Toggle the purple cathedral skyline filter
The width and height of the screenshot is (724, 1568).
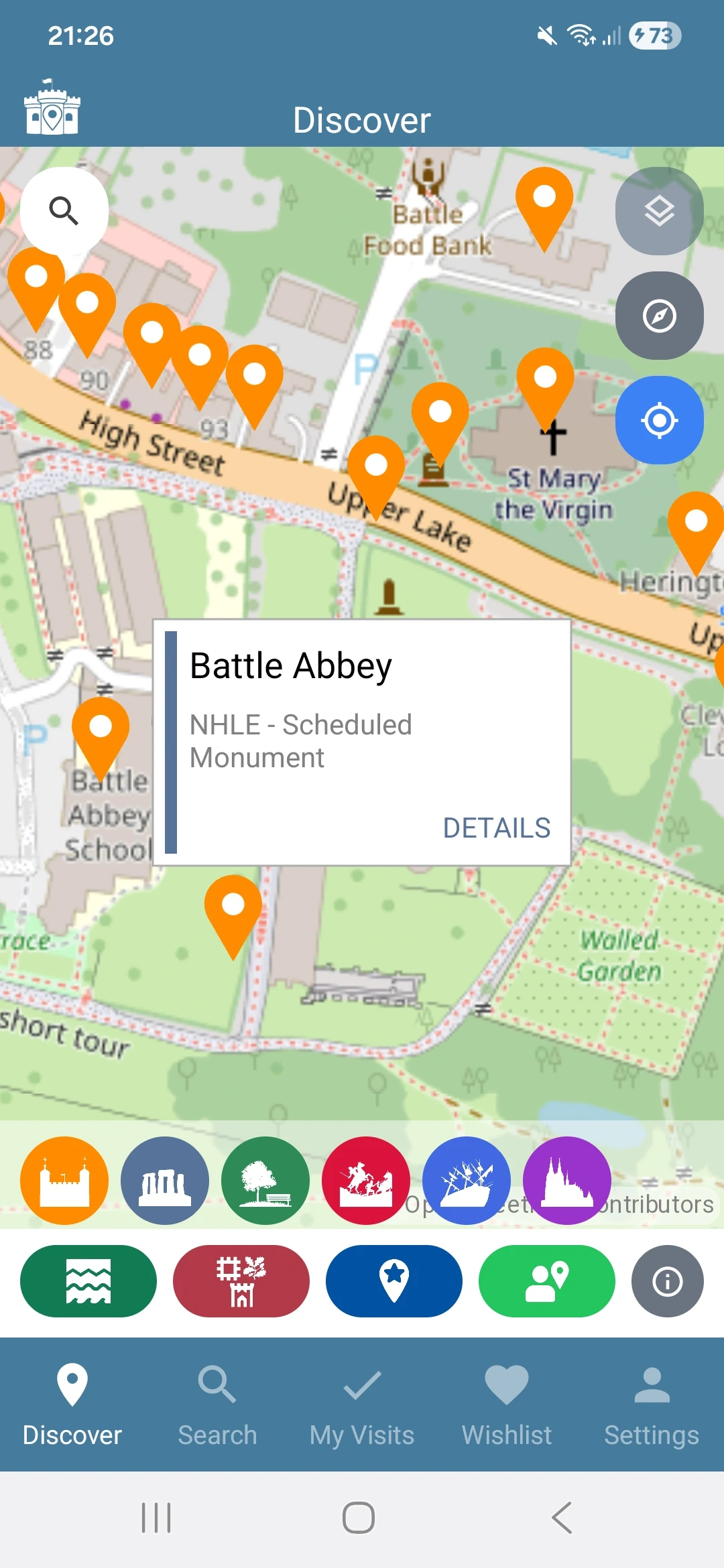click(x=567, y=1181)
